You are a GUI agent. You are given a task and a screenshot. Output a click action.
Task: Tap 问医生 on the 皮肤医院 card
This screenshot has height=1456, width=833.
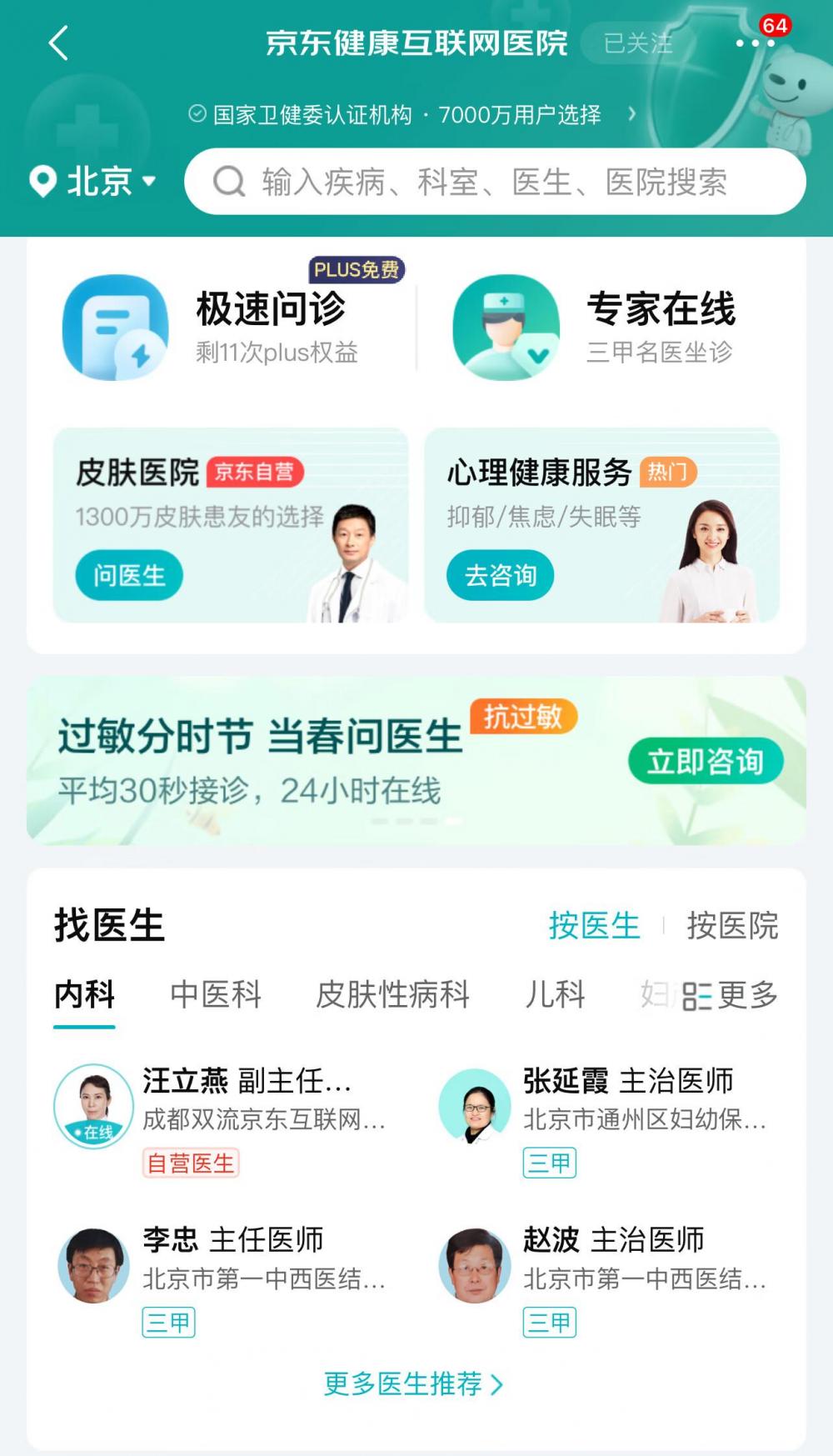pos(129,575)
